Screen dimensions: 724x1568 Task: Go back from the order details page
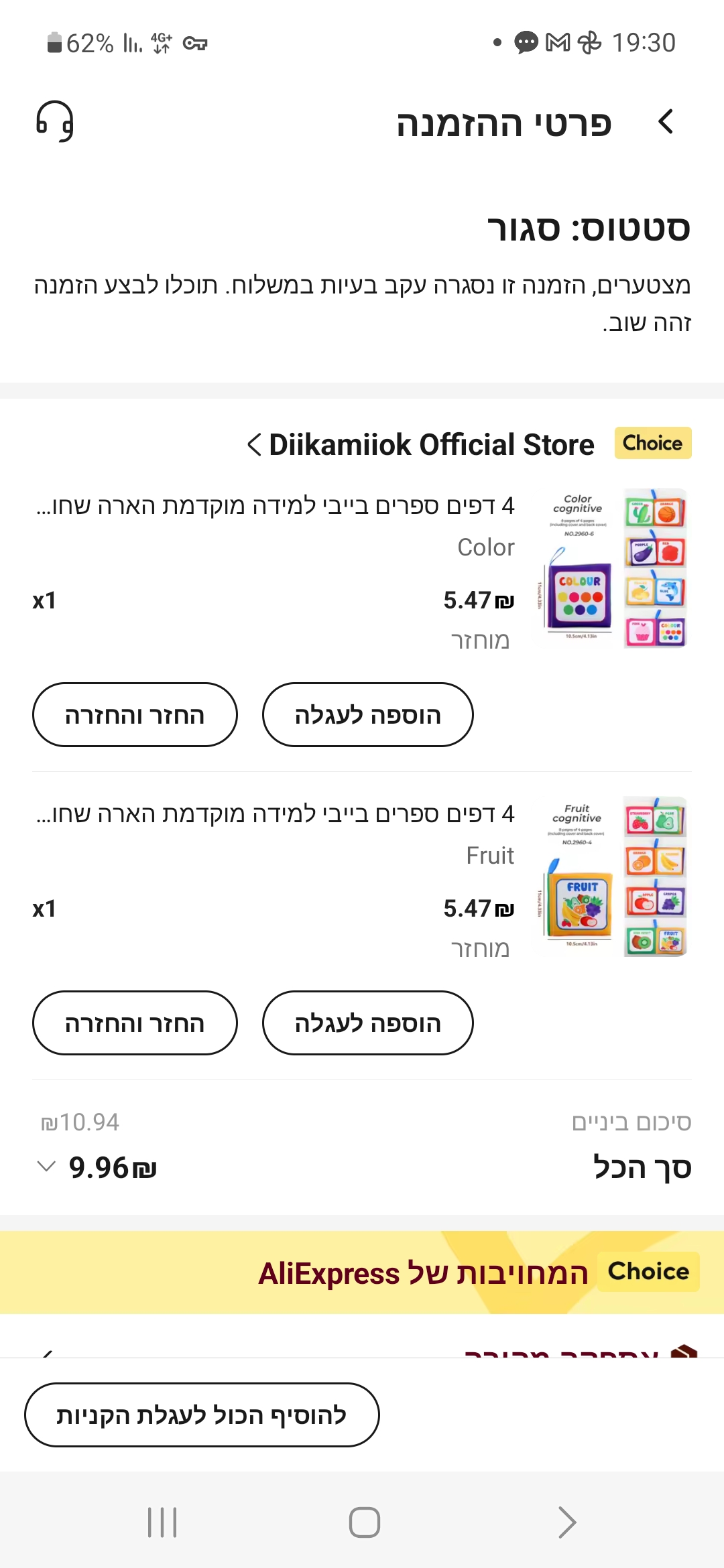click(x=665, y=122)
